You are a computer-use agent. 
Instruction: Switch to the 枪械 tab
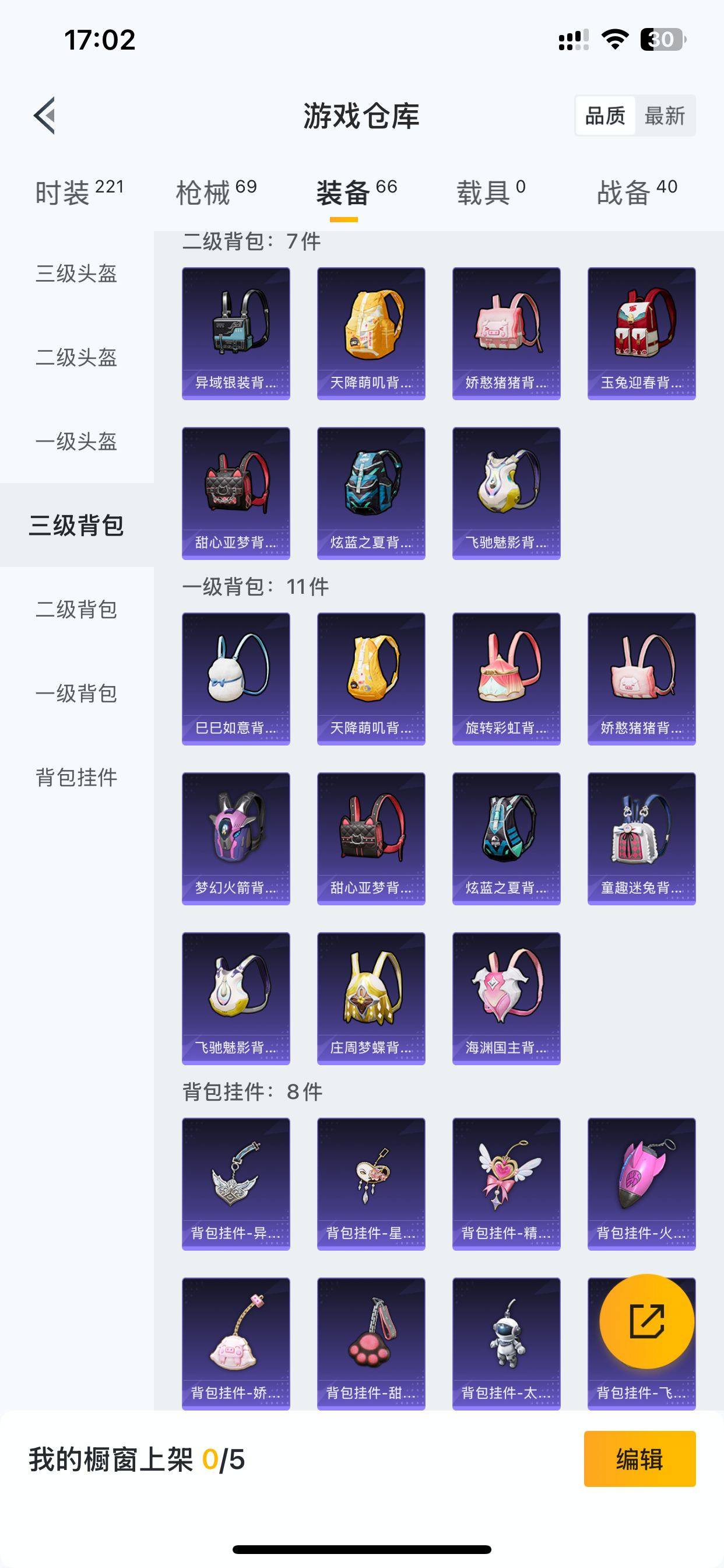pos(216,192)
